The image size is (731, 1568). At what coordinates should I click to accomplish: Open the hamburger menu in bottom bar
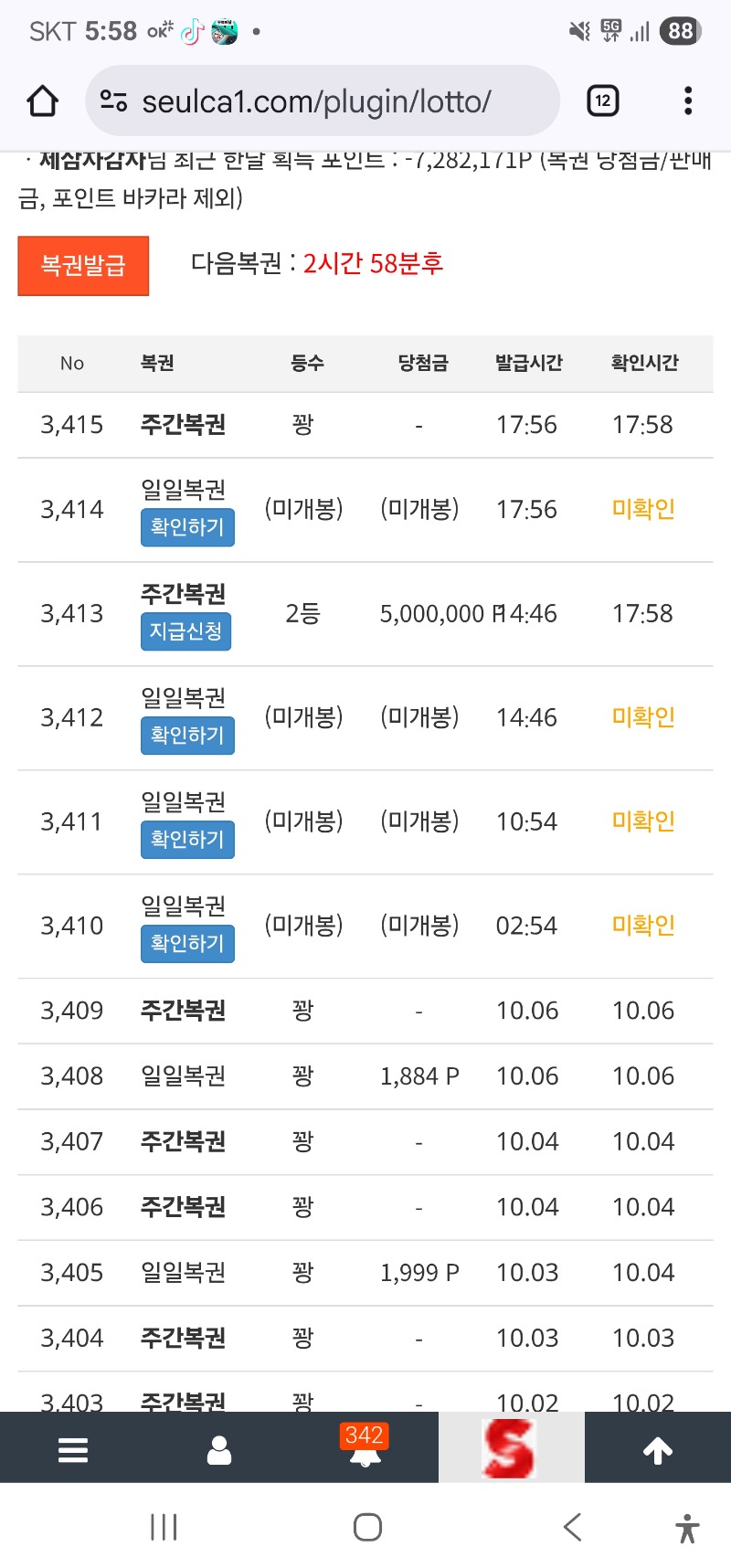click(x=73, y=1450)
